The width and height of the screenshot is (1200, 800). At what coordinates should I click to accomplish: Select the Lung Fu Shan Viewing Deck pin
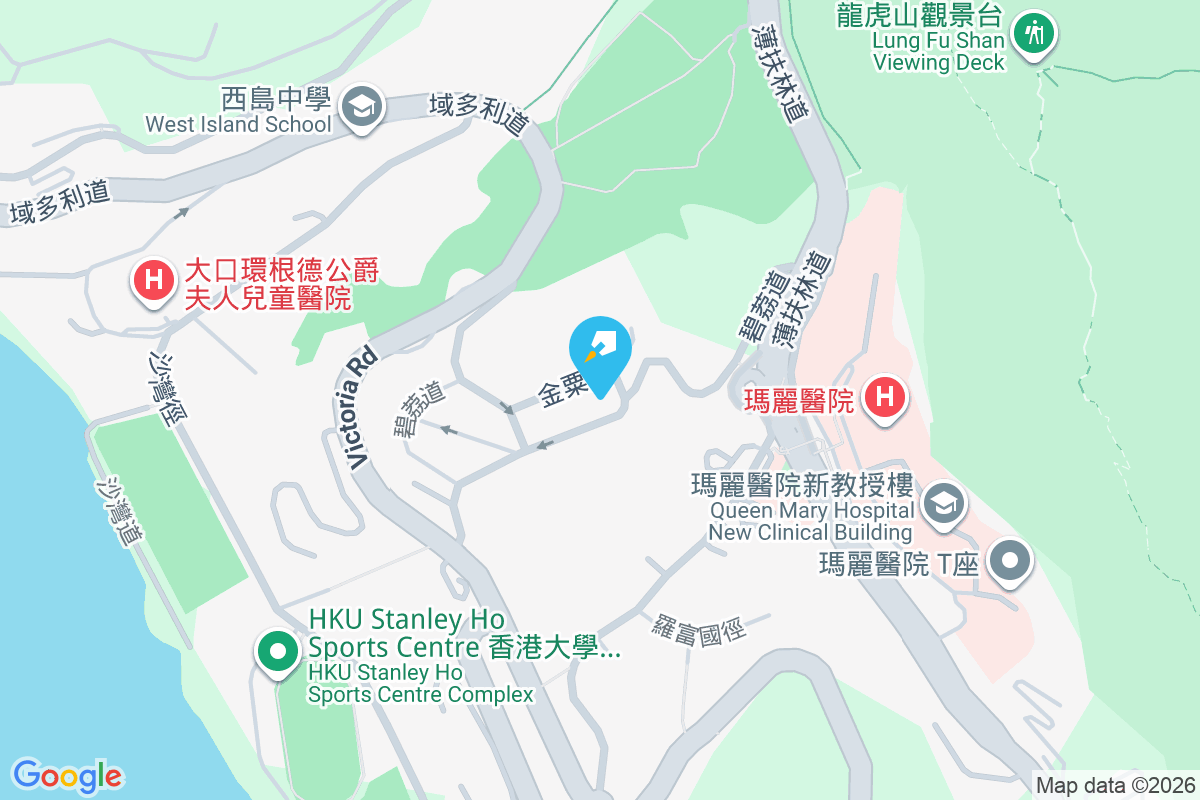[1035, 34]
